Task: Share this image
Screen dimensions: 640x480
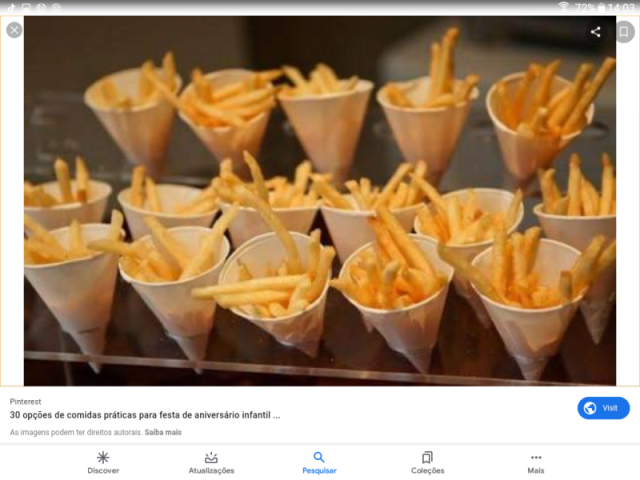Action: (x=596, y=32)
